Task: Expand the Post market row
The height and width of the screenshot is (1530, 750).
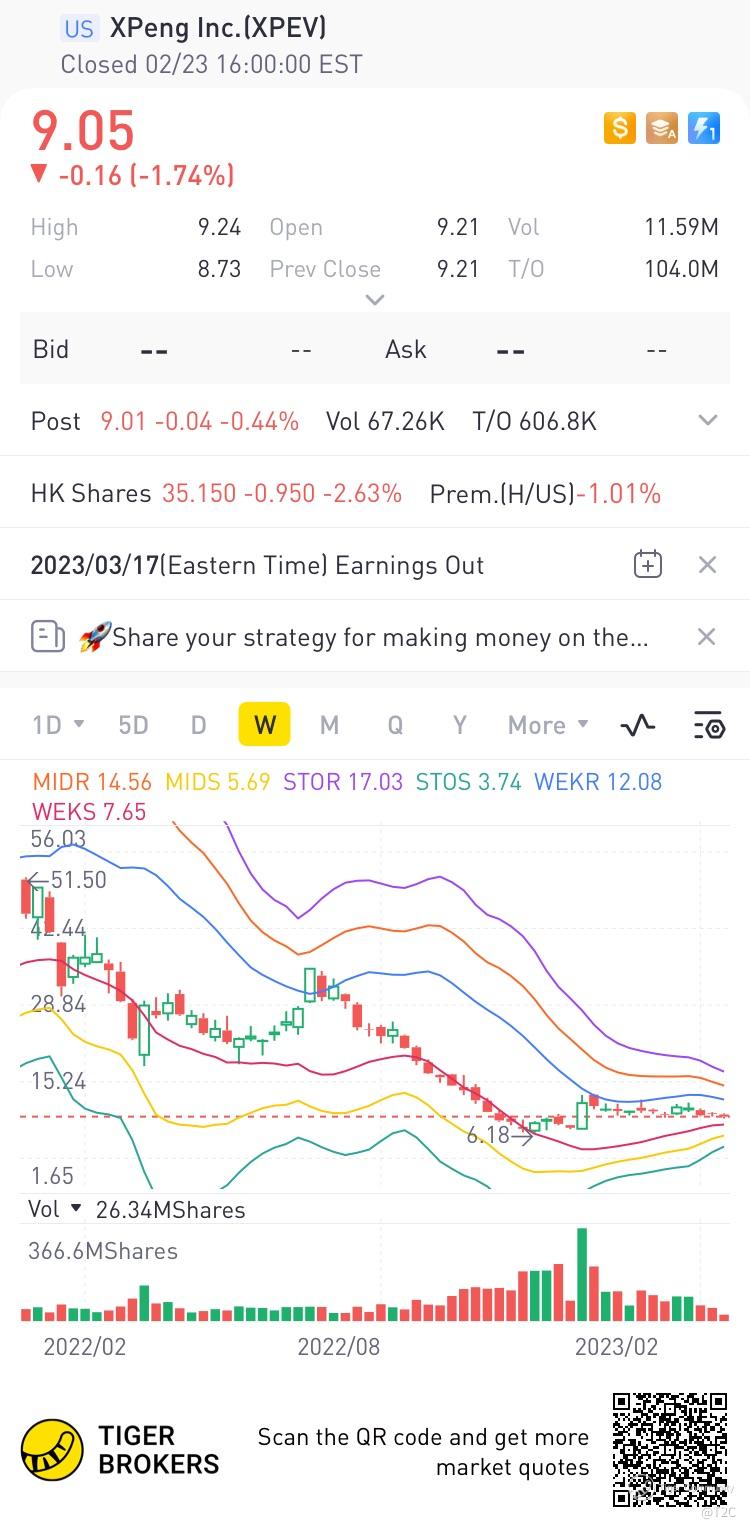Action: pyautogui.click(x=708, y=421)
